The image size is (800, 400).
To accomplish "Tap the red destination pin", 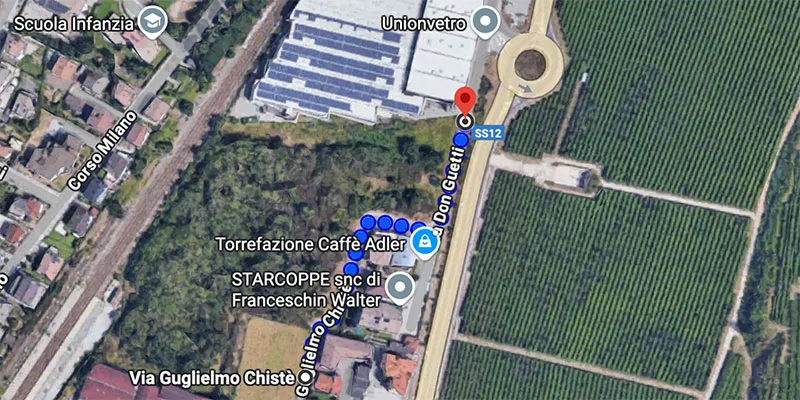I will tap(464, 99).
